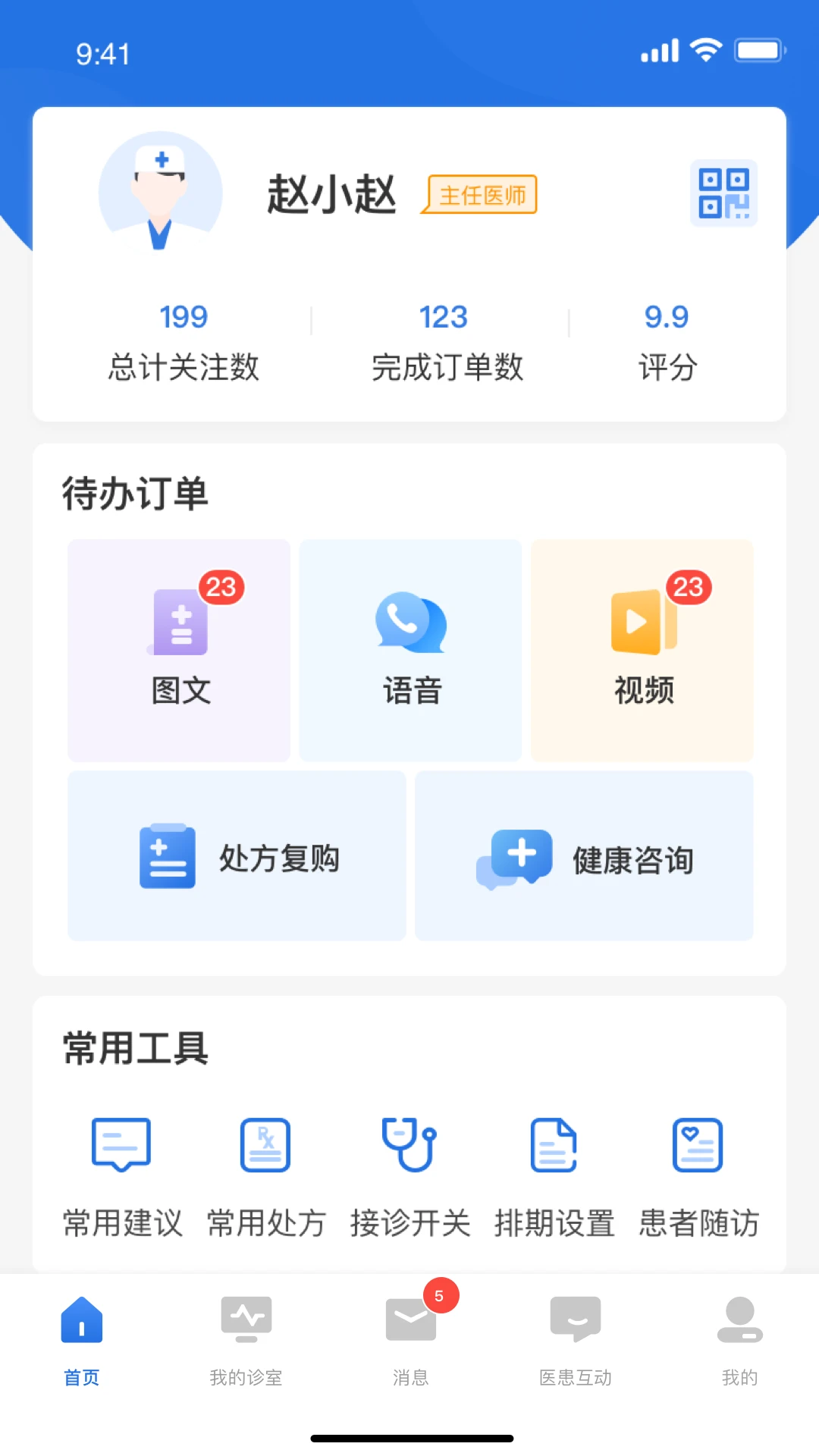This screenshot has height=1456, width=819.
Task: Open the 接诊开关 tool
Action: click(409, 1175)
